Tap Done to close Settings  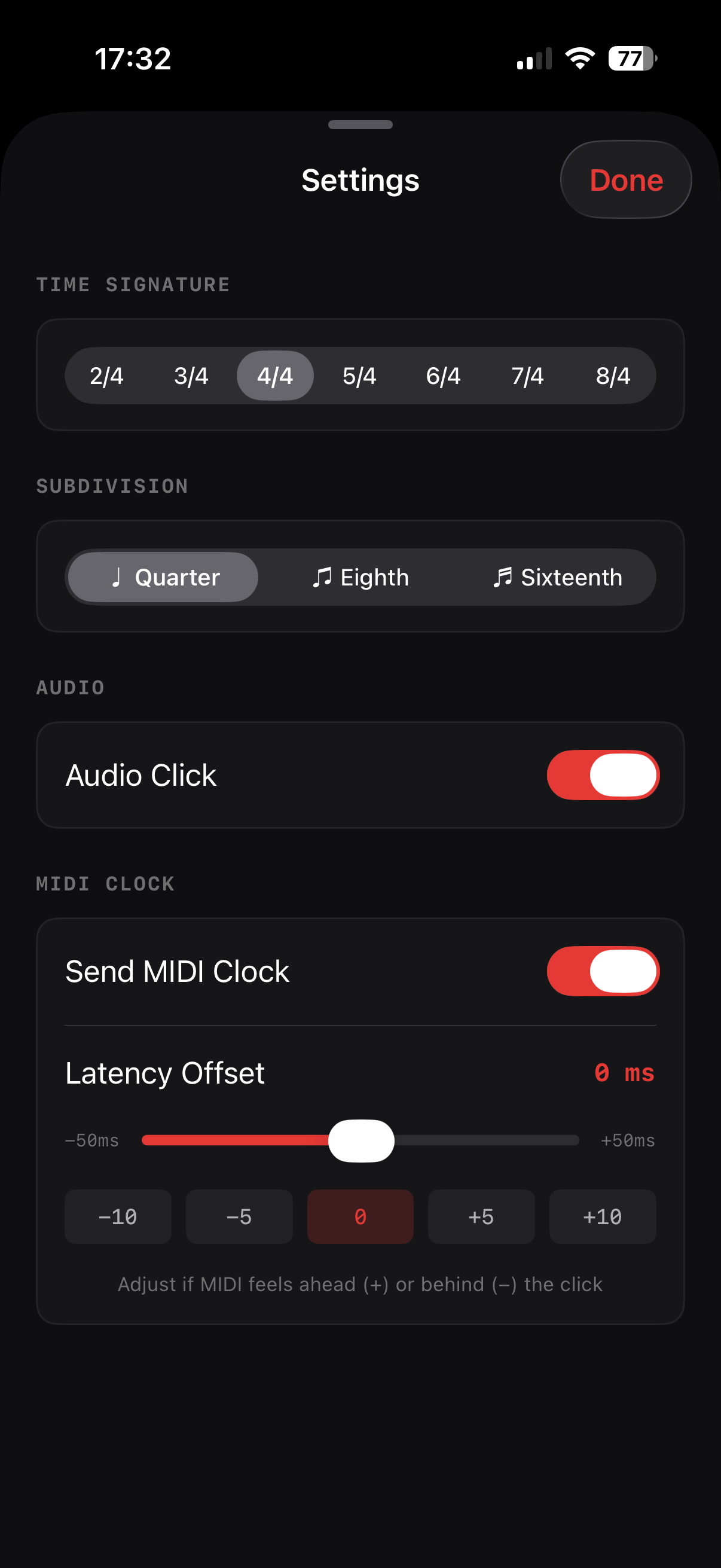point(625,179)
